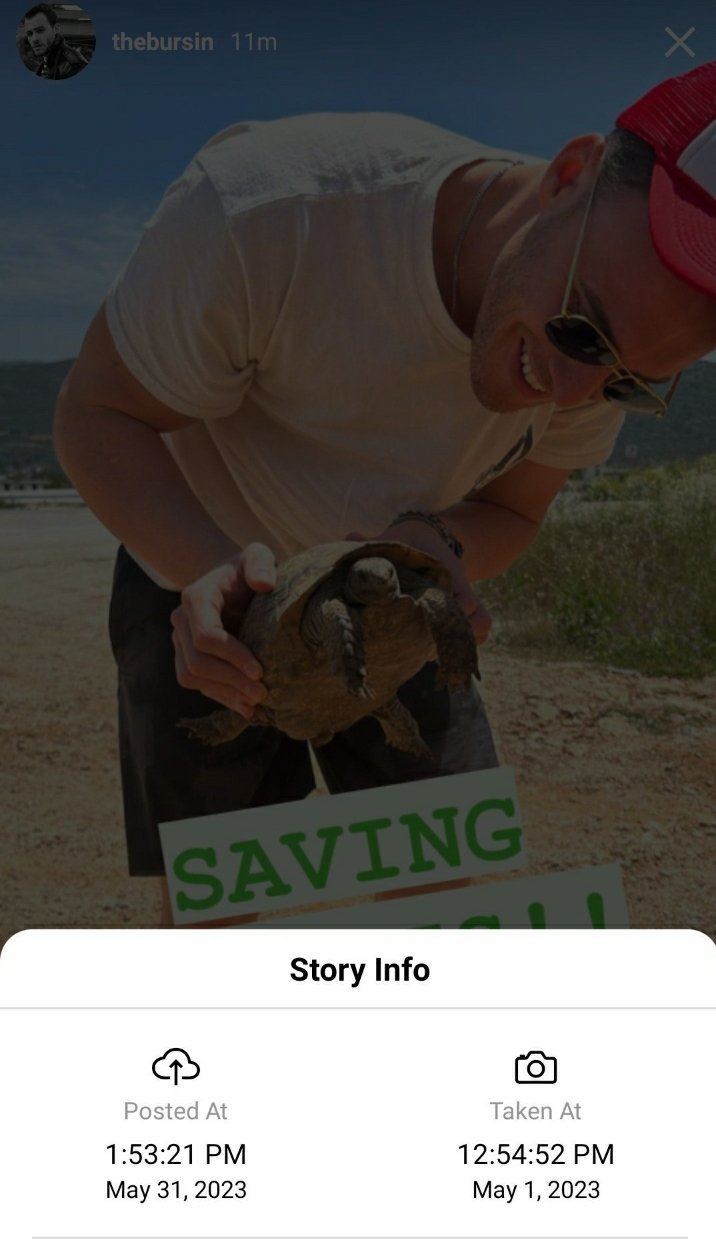The width and height of the screenshot is (716, 1242).
Task: Open theburstin profile picture
Action: point(56,41)
